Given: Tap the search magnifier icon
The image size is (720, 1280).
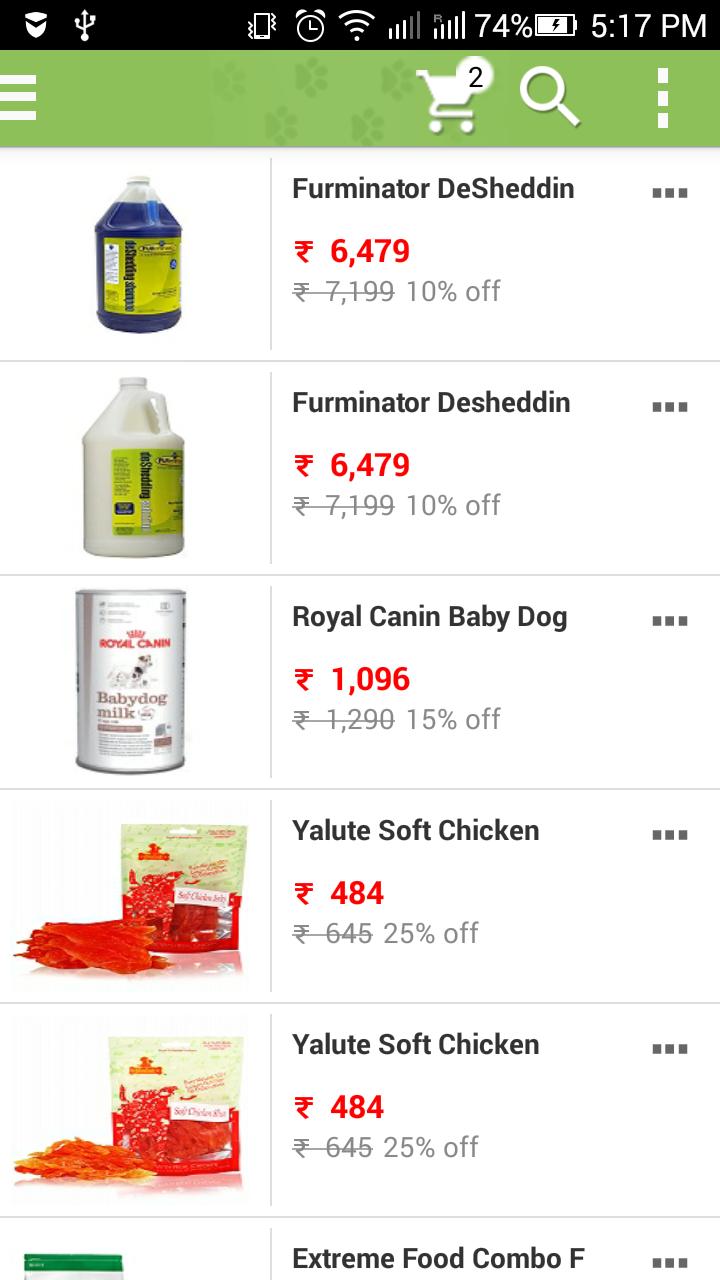Looking at the screenshot, I should point(549,98).
